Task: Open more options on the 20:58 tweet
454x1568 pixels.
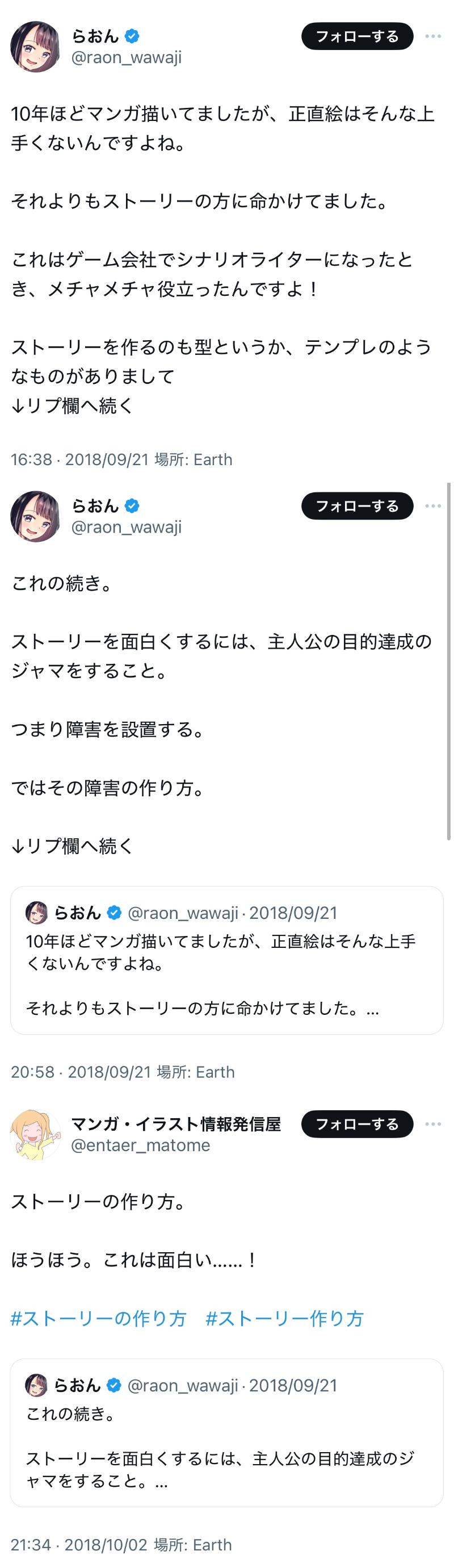Action: pyautogui.click(x=432, y=506)
